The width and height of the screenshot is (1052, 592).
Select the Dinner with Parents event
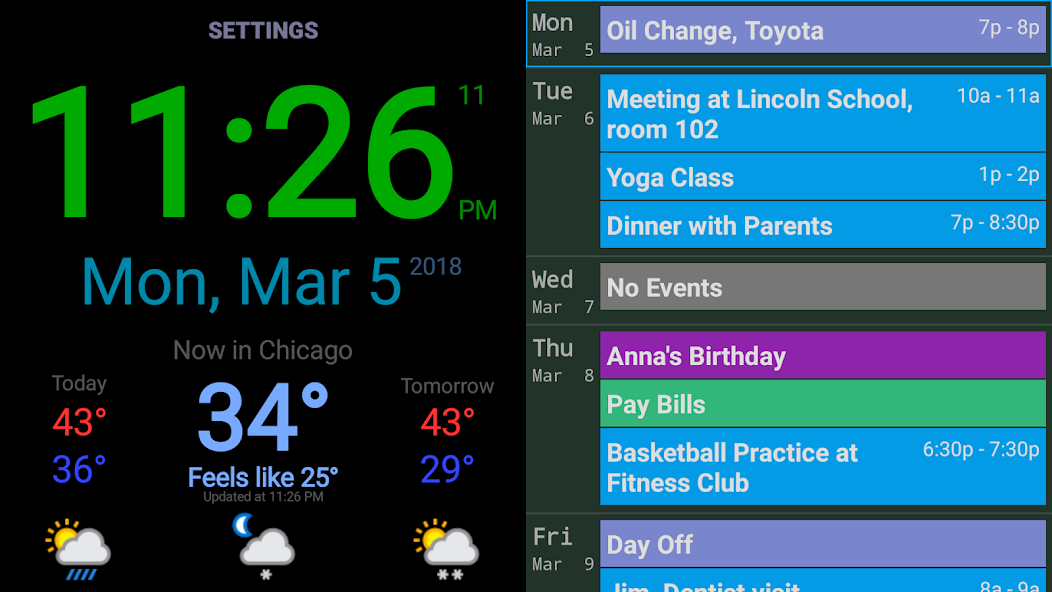[822, 225]
